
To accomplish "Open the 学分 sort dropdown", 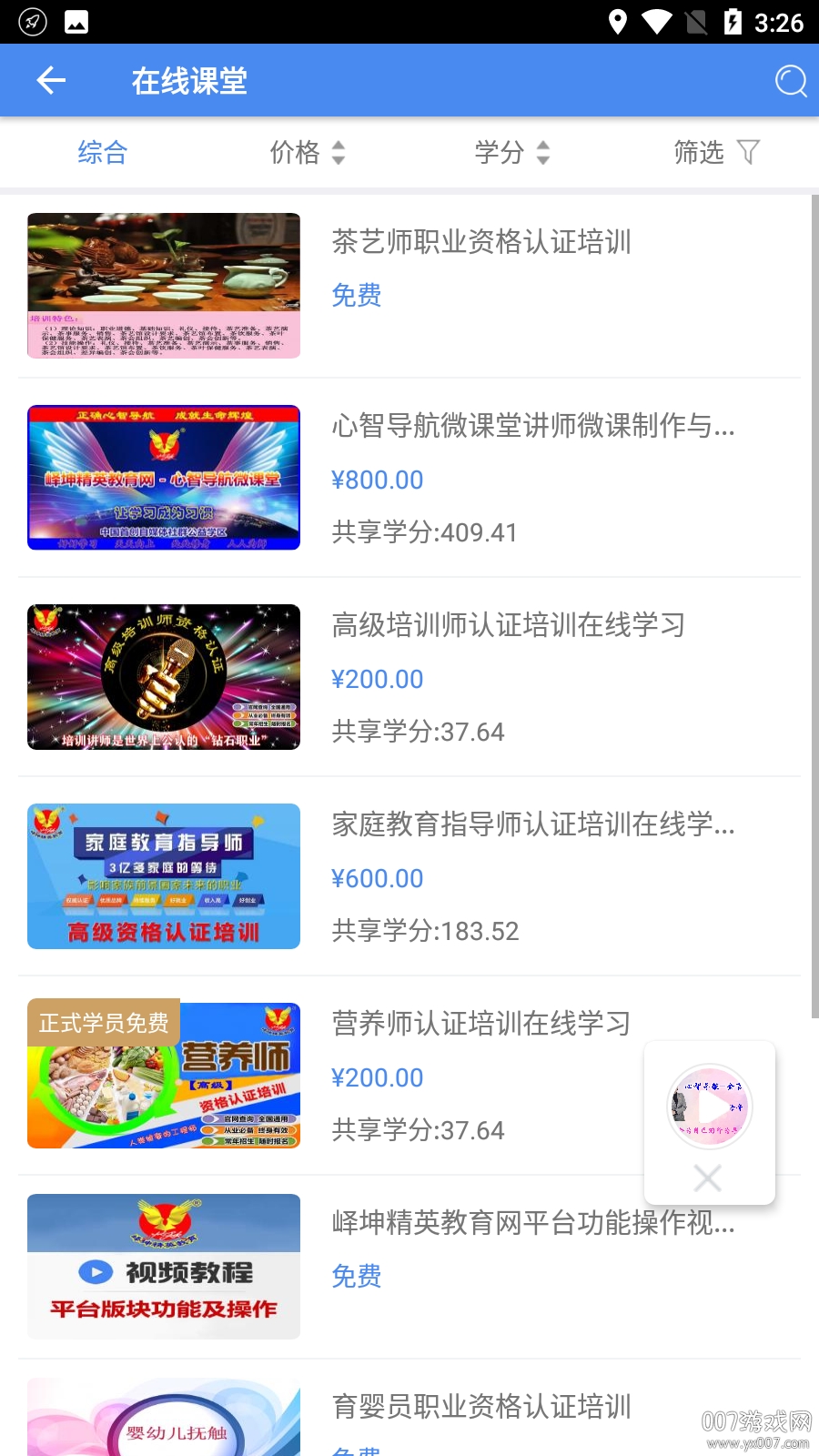I will pyautogui.click(x=512, y=152).
